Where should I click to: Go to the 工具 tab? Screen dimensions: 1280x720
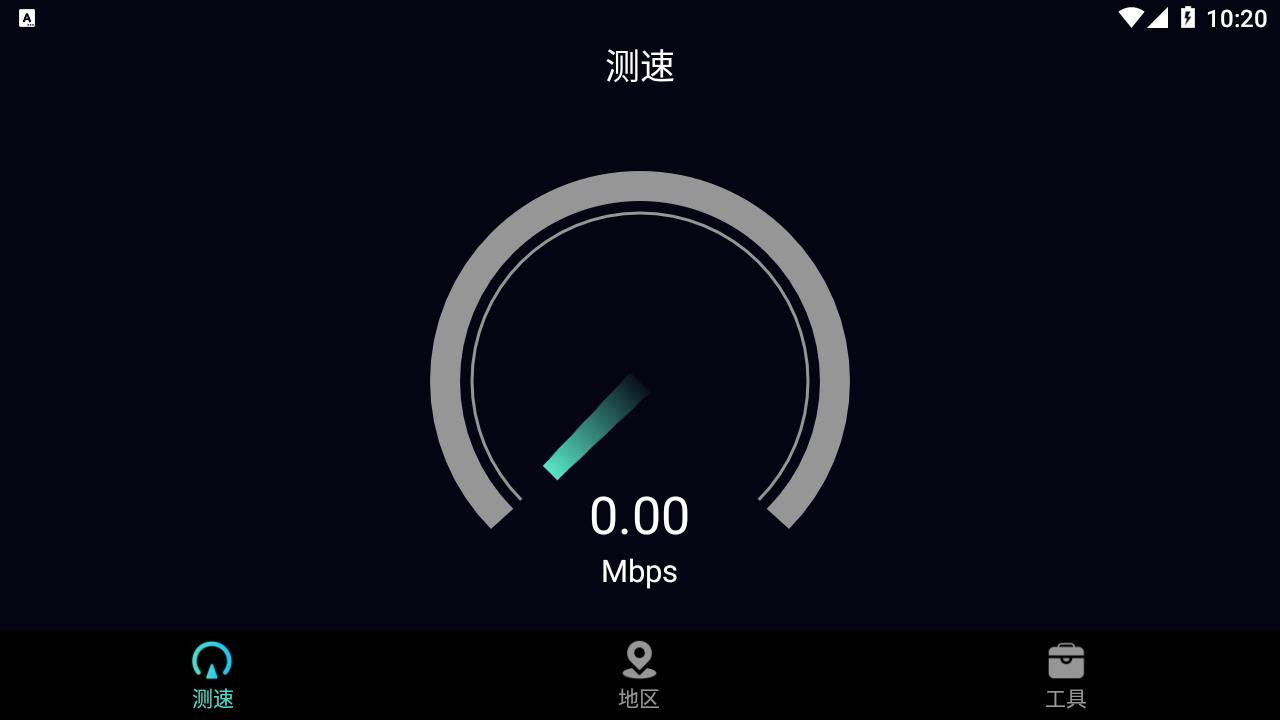(x=1065, y=675)
